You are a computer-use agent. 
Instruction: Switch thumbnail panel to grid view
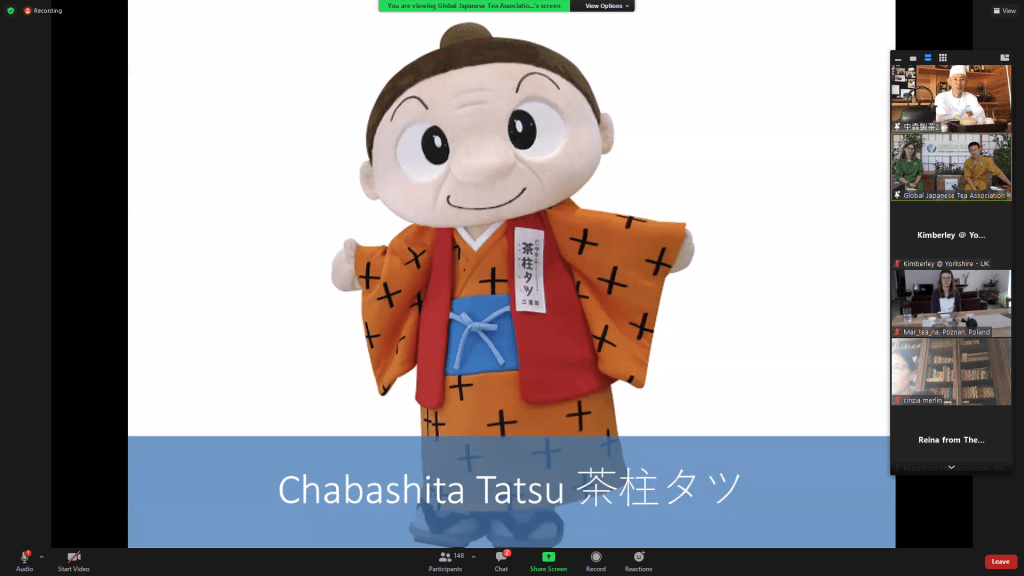point(942,58)
